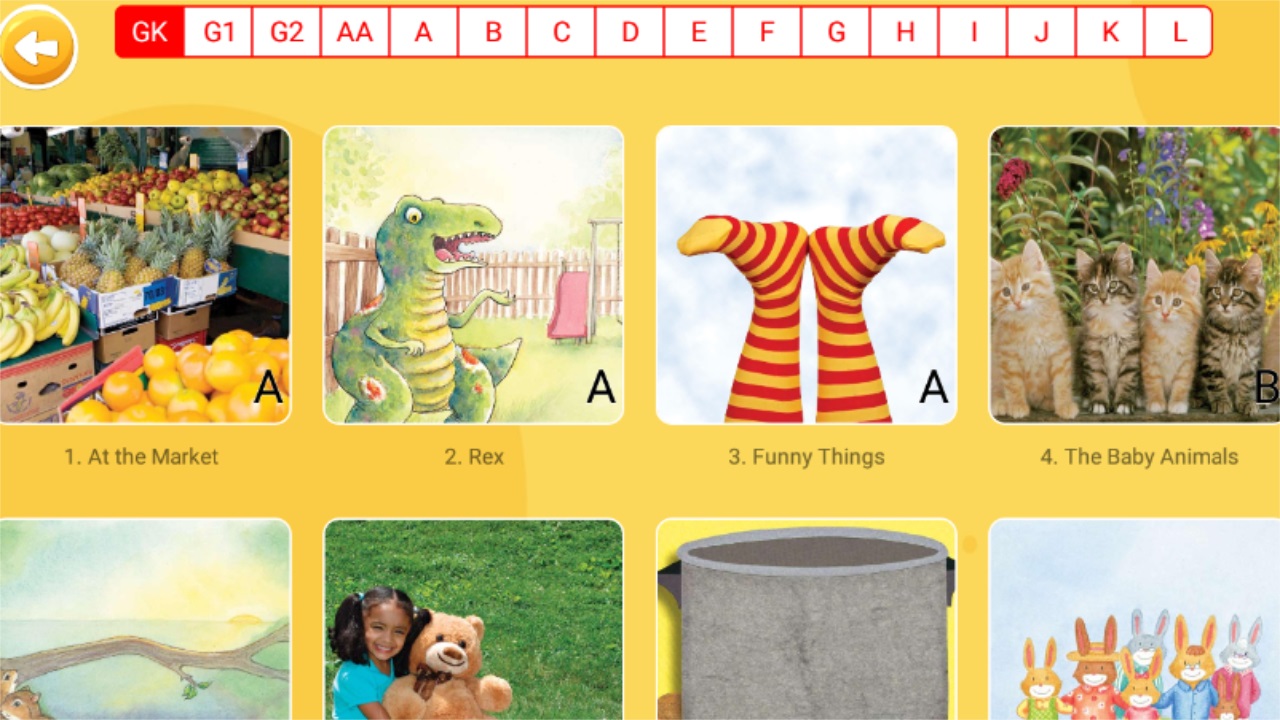Select level A tab
Viewport: 1280px width, 720px height.
tap(424, 32)
